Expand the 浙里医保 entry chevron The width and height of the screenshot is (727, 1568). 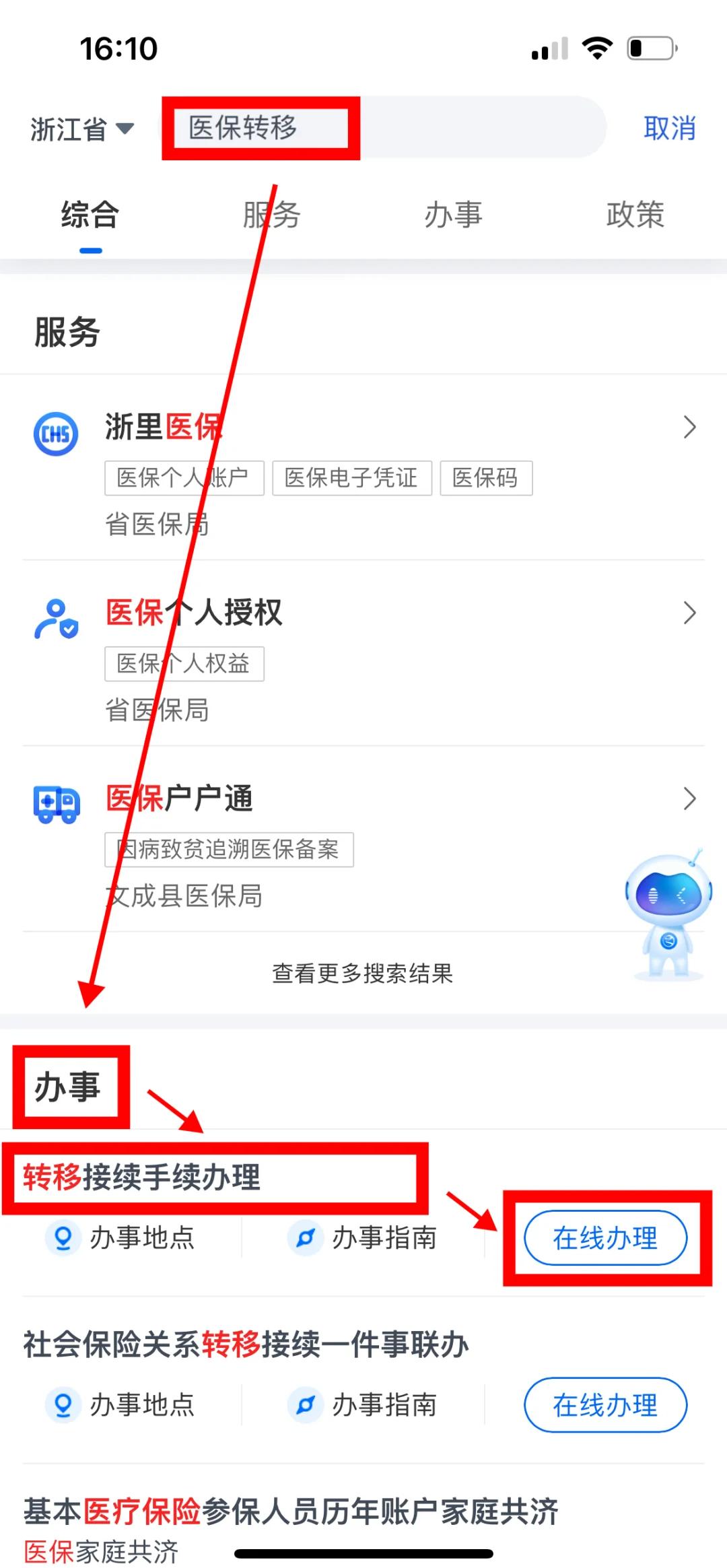pos(689,426)
